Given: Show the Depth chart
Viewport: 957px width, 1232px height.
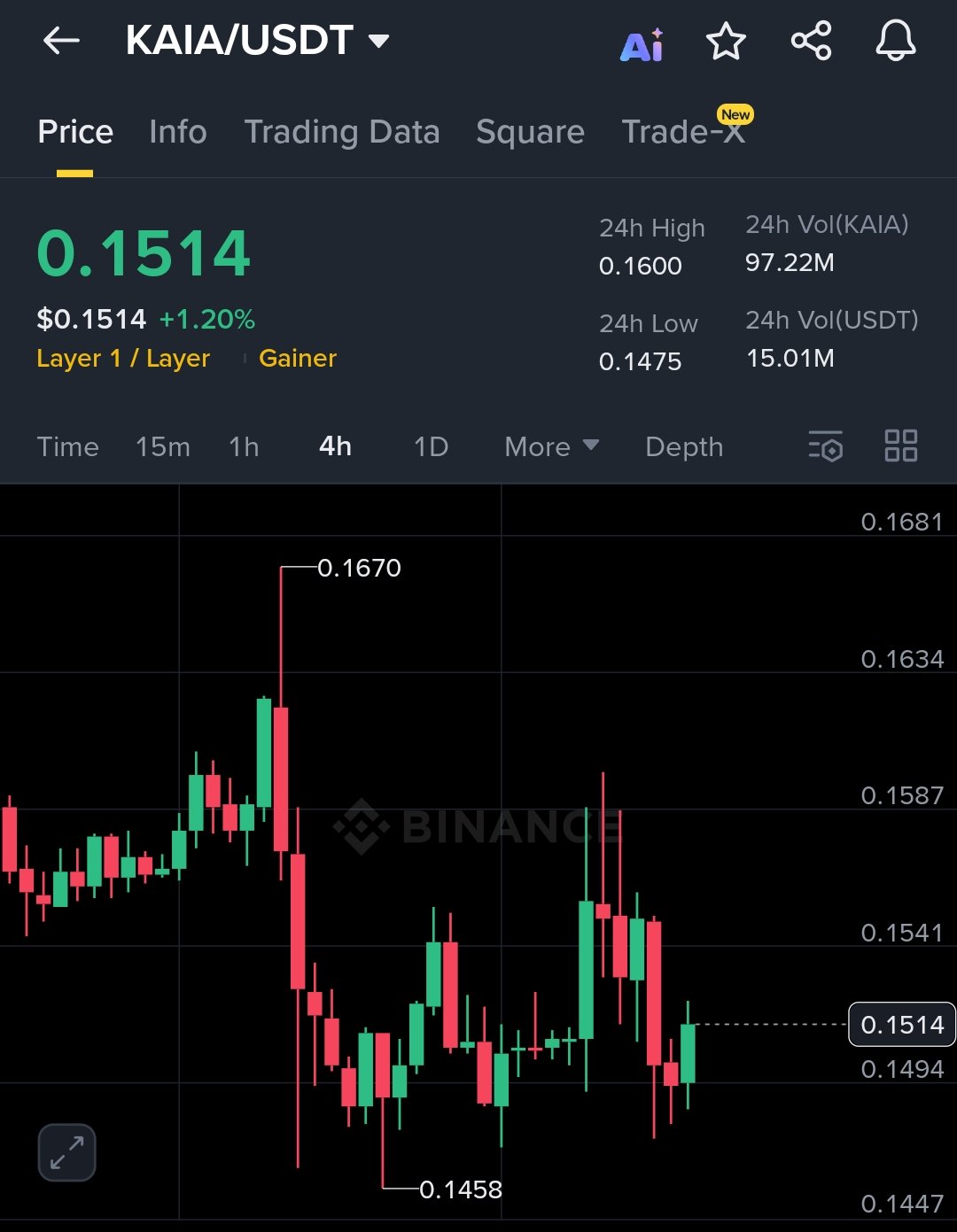Looking at the screenshot, I should [x=684, y=446].
